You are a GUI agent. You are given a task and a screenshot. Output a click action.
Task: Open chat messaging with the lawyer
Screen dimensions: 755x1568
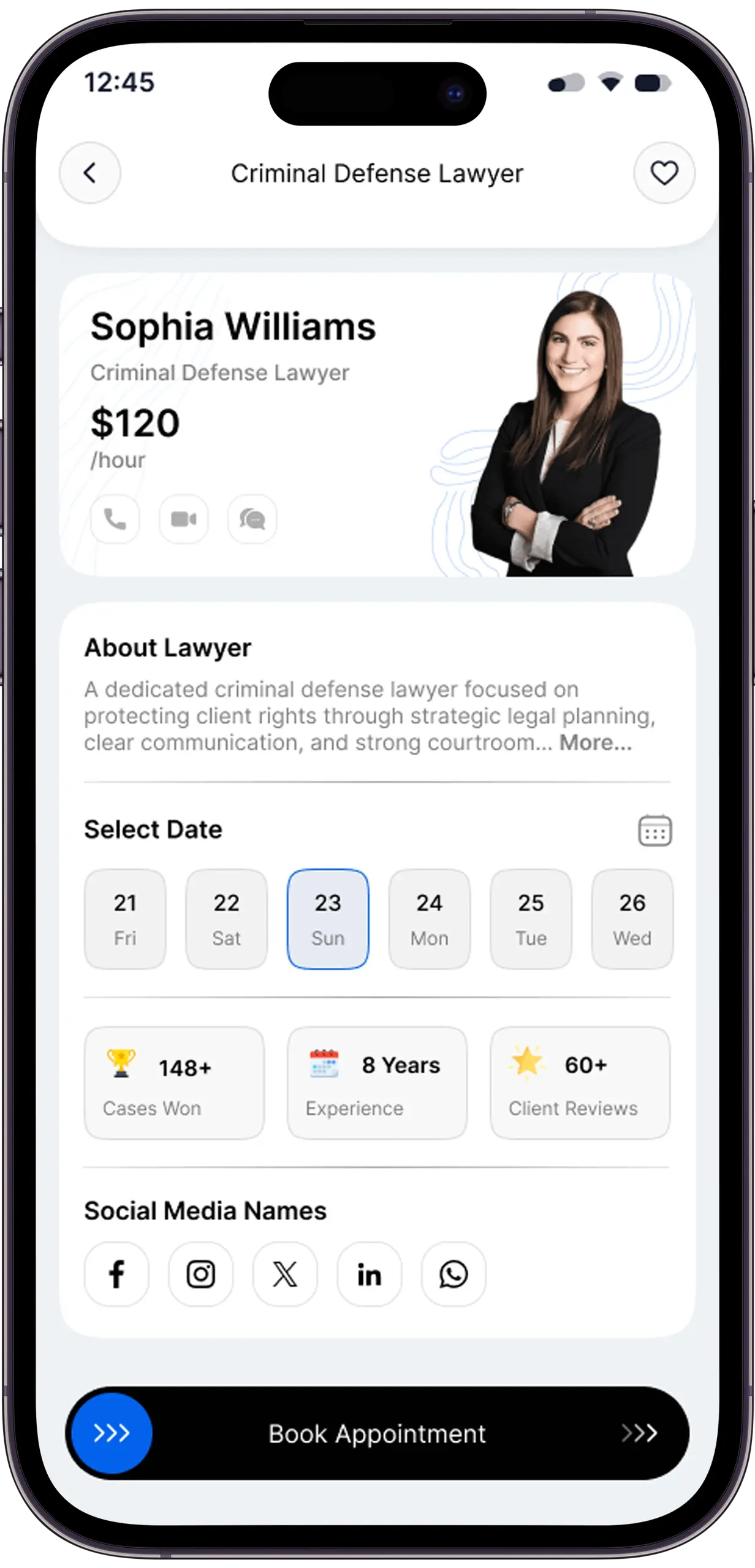pyautogui.click(x=252, y=519)
